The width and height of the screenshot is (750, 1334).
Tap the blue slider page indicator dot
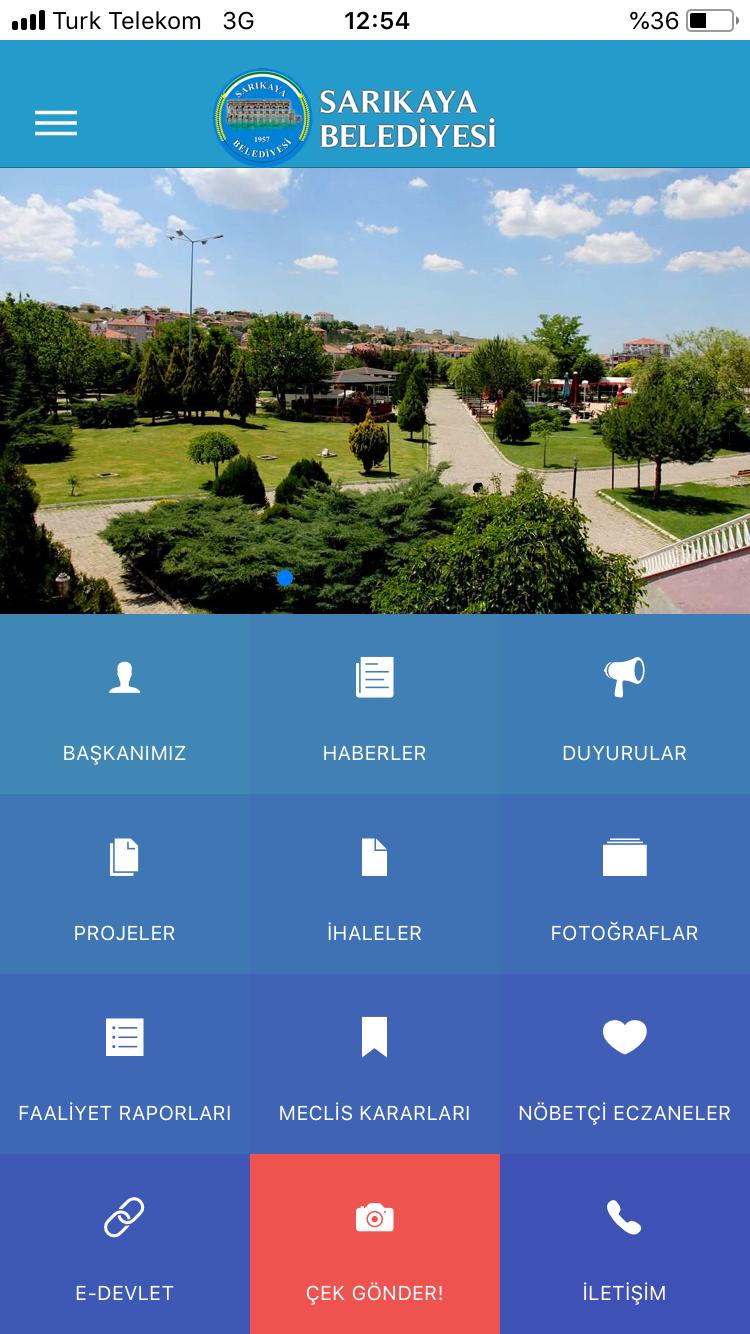click(285, 577)
